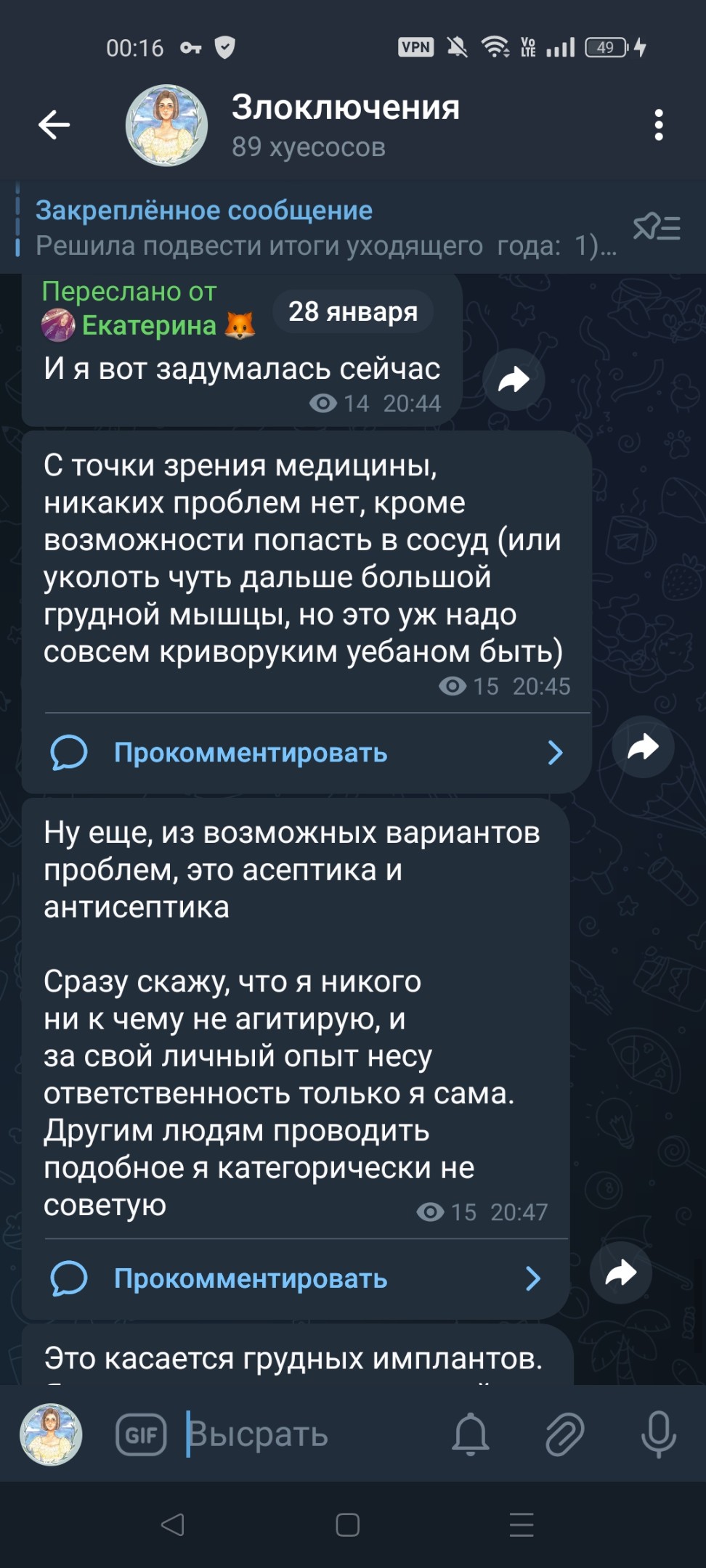Share the message sent at 20:44
706x1568 pixels.
pyautogui.click(x=514, y=380)
